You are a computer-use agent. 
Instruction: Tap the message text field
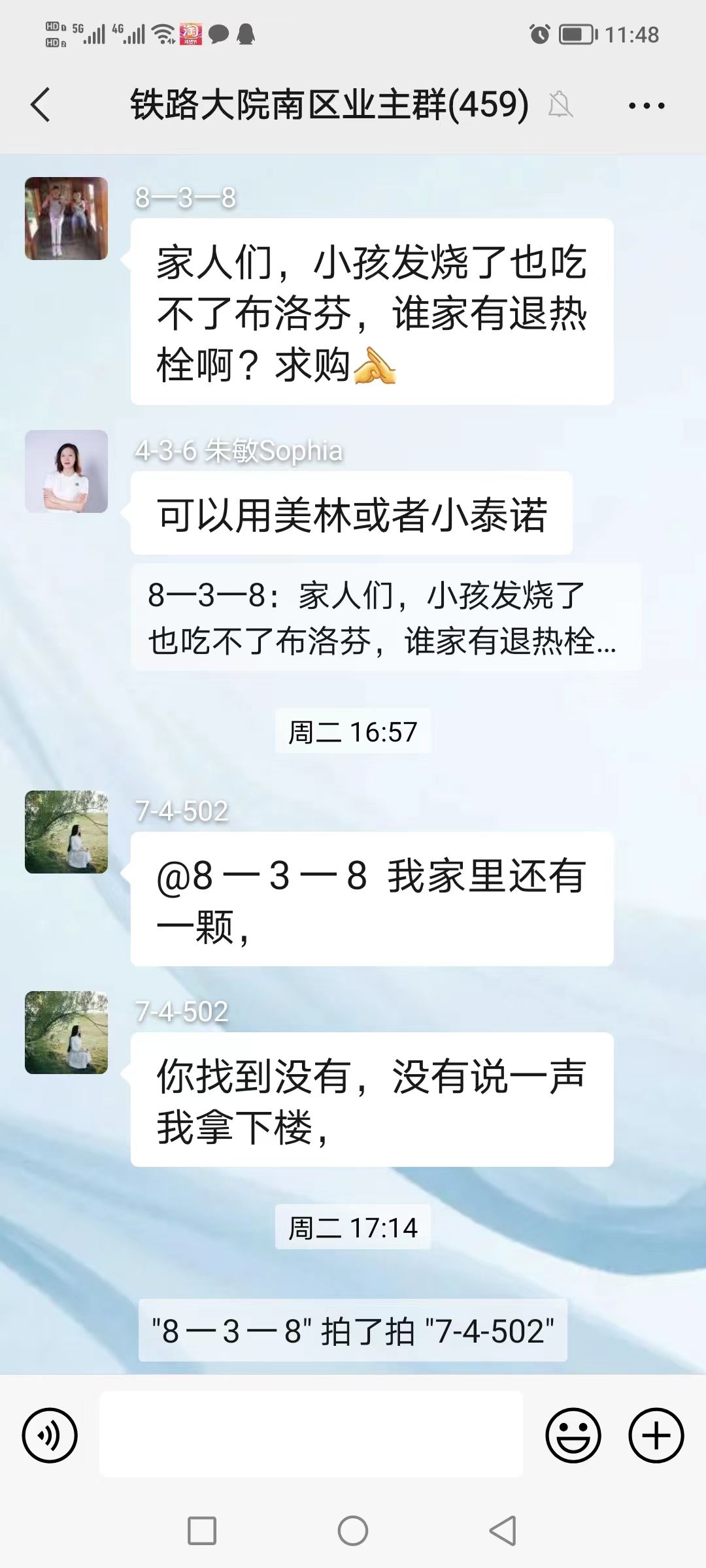pos(311,1434)
